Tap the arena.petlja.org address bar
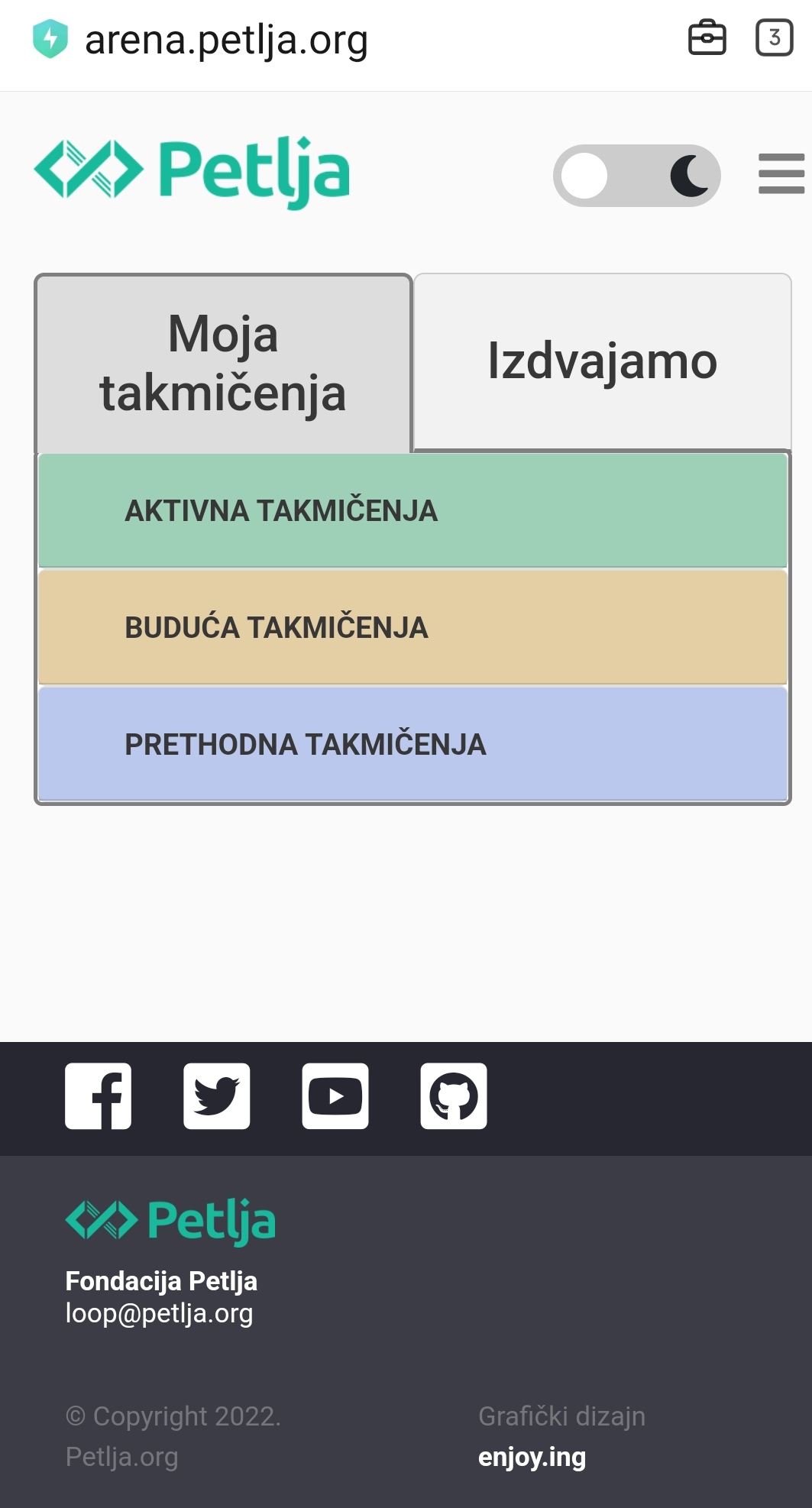This screenshot has height=1508, width=812. coord(226,40)
